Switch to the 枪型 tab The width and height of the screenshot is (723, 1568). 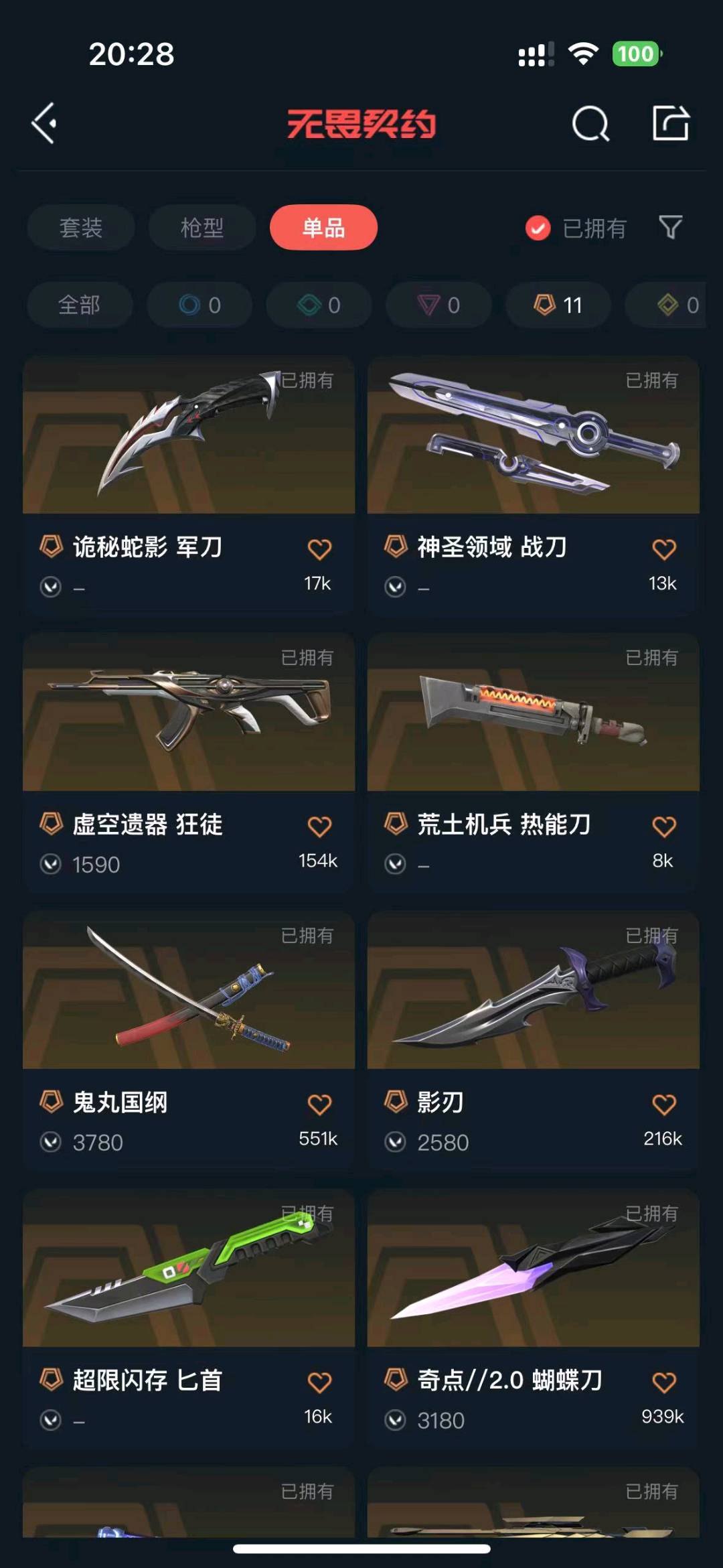click(202, 228)
